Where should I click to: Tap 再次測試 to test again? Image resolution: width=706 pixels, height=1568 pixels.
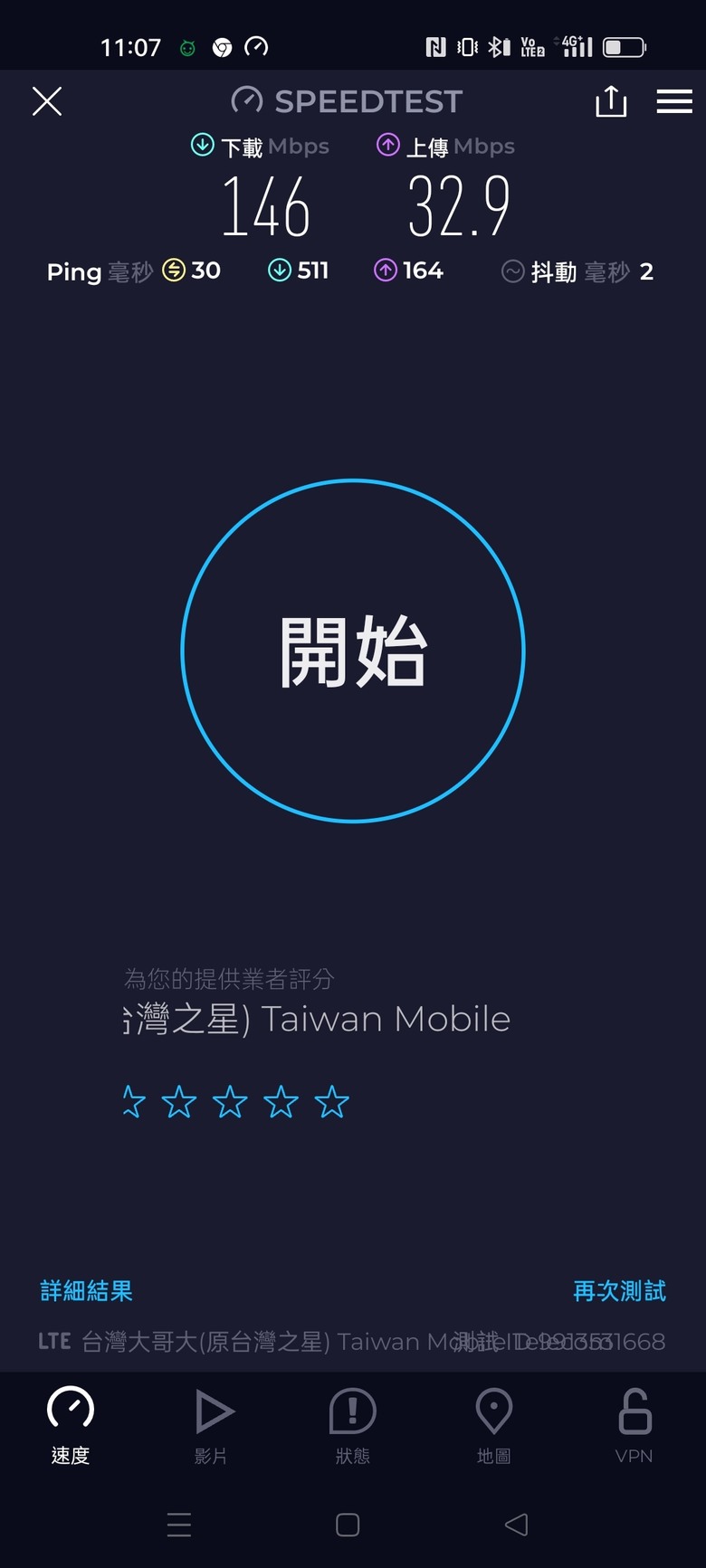click(x=620, y=1291)
